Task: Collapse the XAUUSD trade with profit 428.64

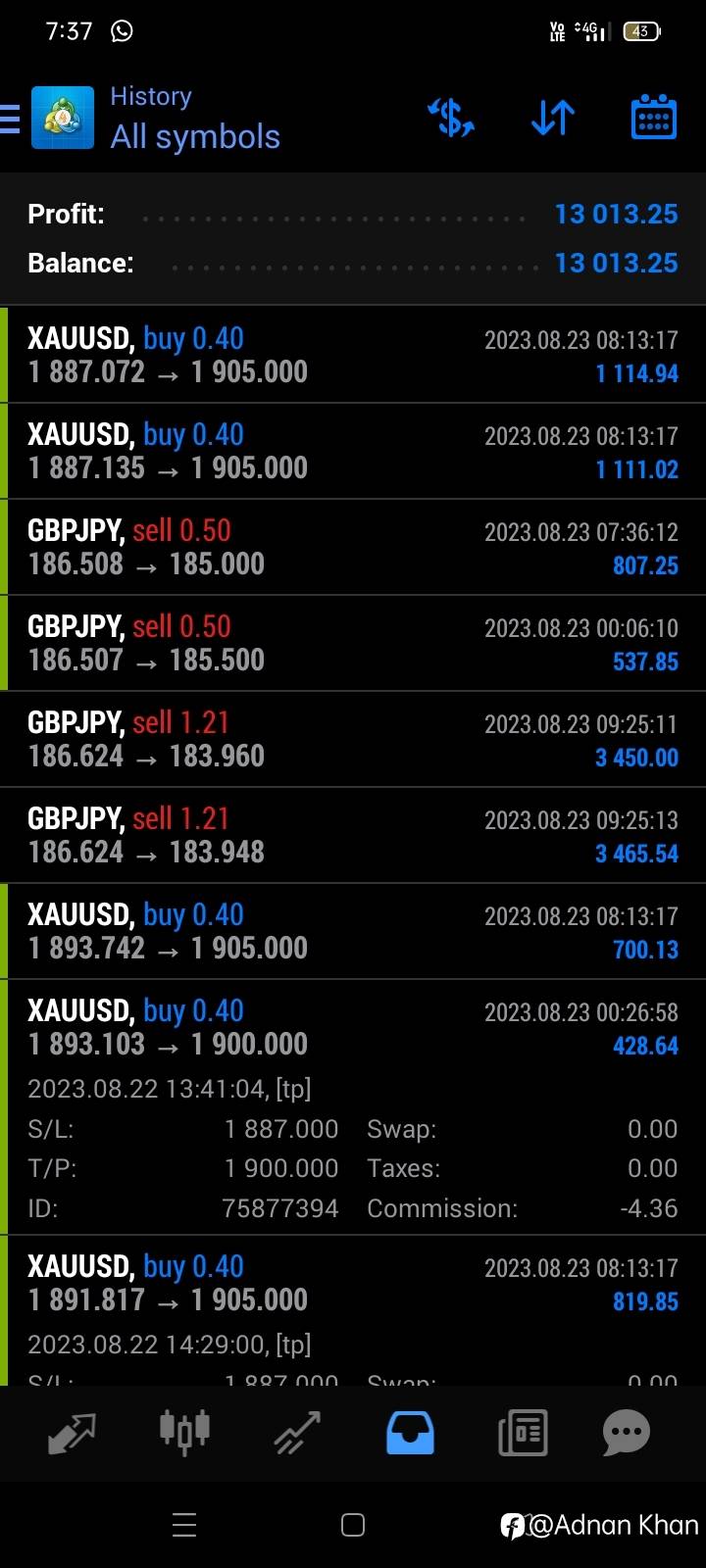Action: click(353, 1027)
